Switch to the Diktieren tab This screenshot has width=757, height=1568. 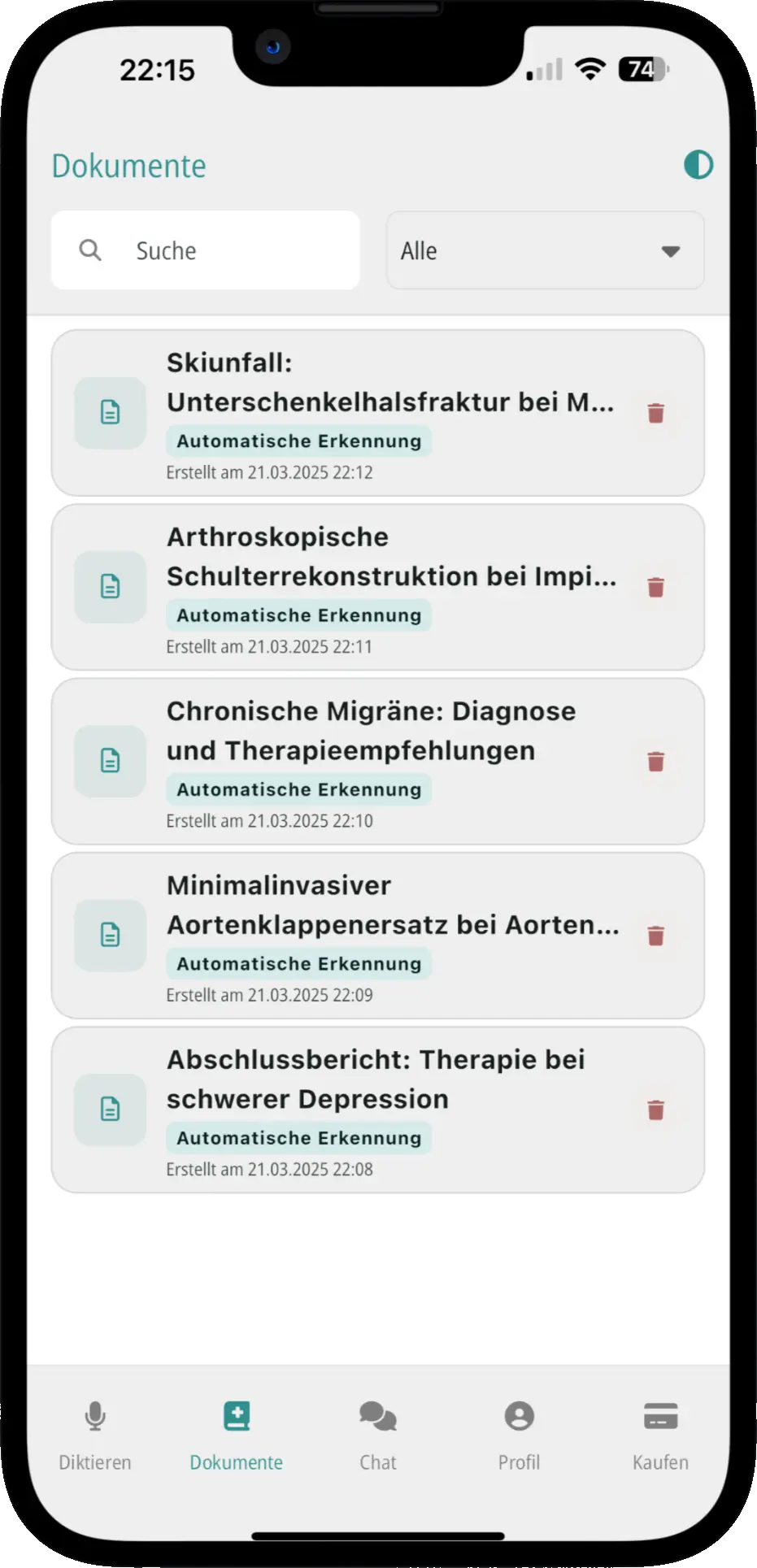(95, 1435)
